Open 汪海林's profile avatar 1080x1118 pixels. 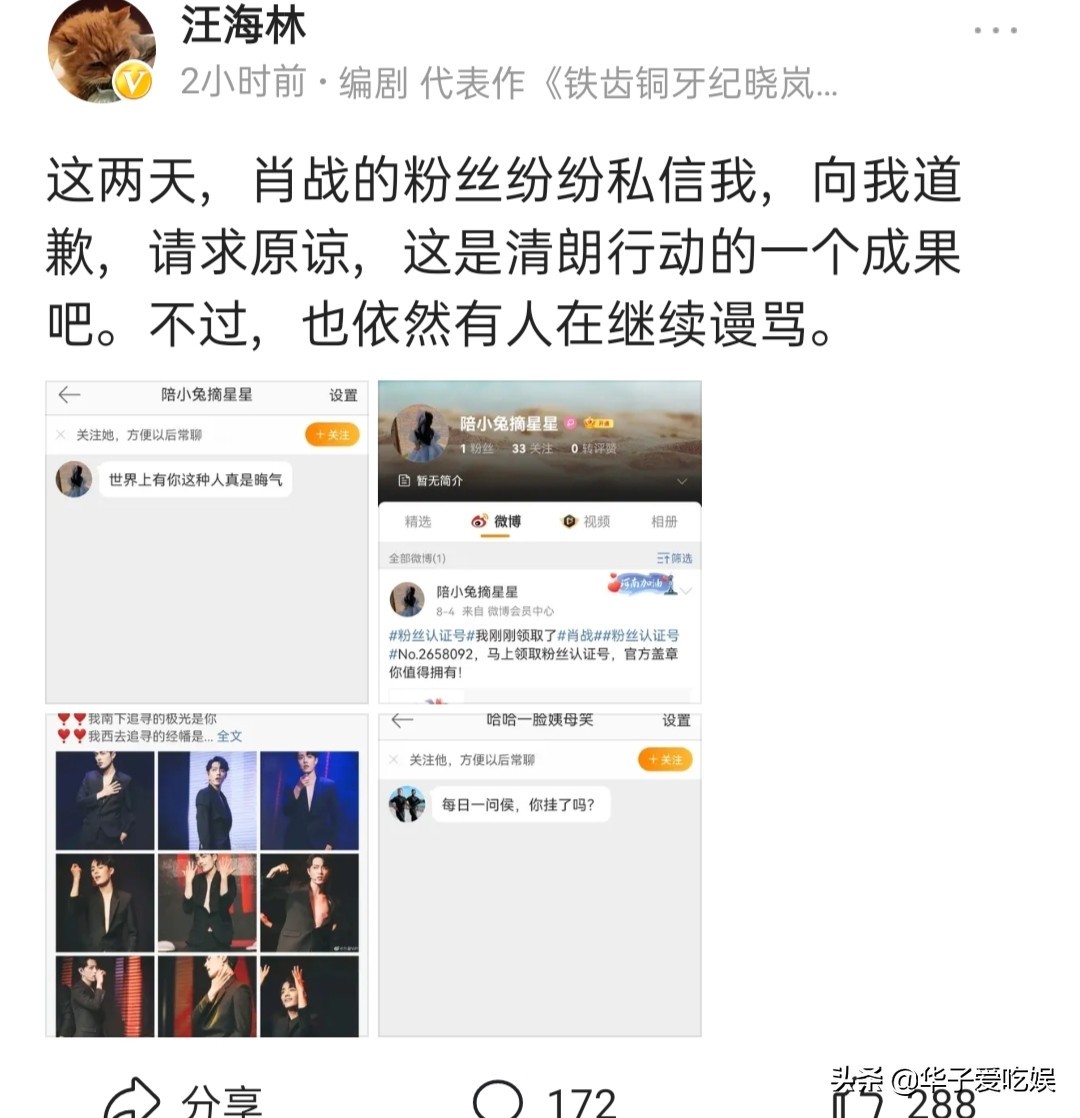pos(101,51)
